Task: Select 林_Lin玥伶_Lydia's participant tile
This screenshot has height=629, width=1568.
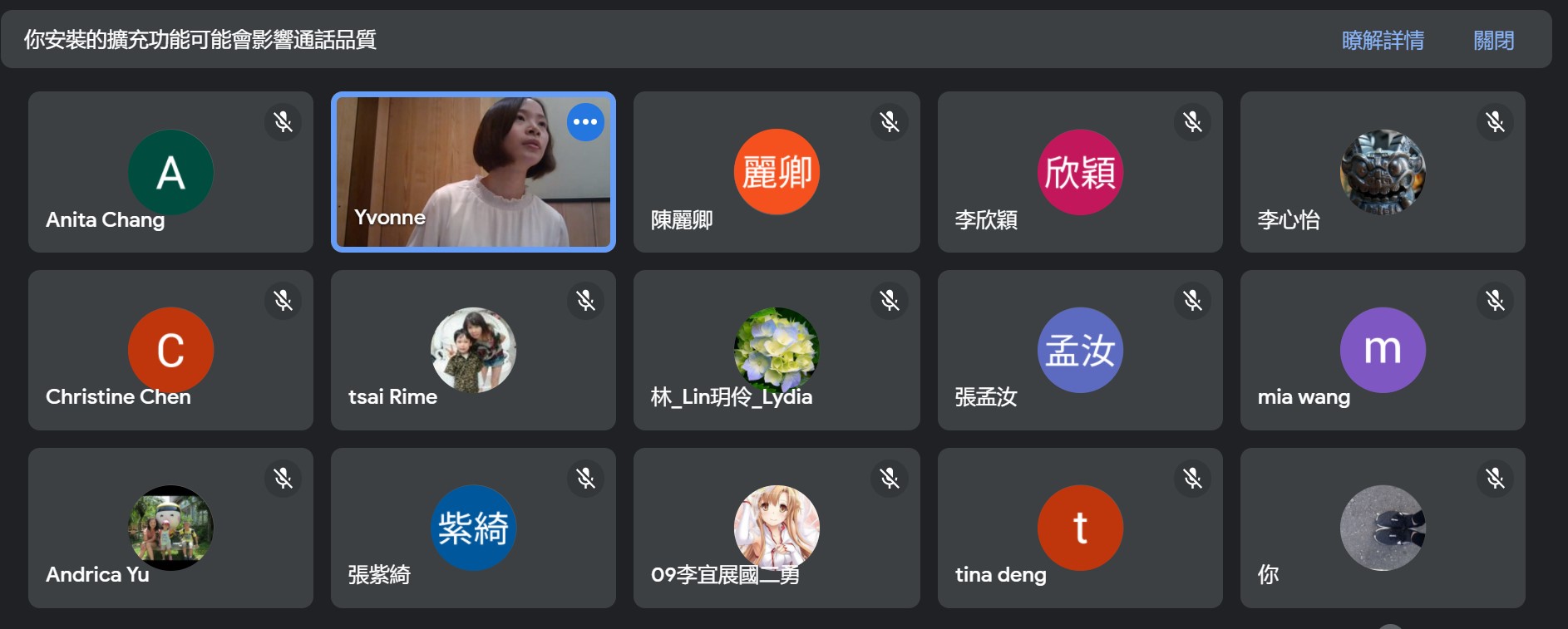Action: (777, 350)
